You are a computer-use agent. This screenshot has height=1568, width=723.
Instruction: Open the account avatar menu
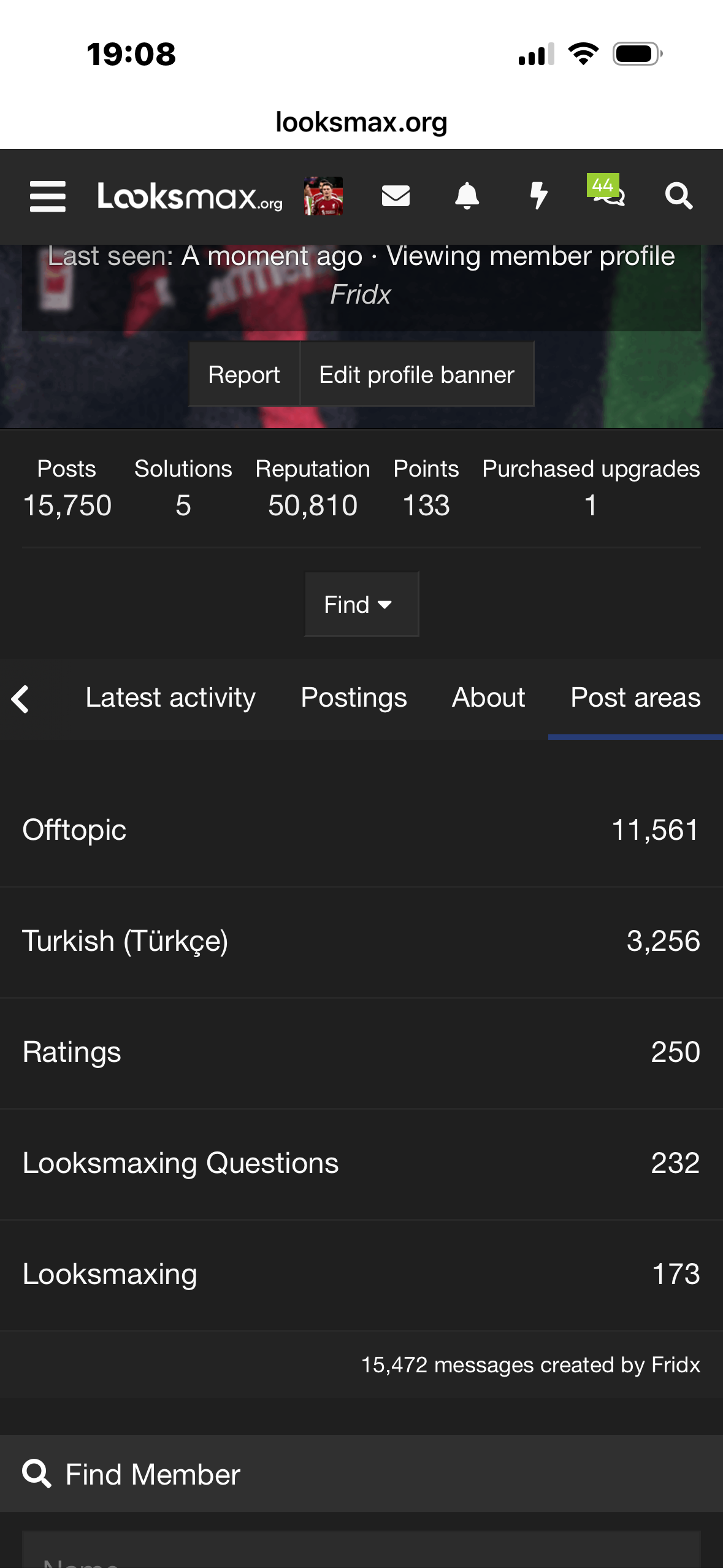323,196
